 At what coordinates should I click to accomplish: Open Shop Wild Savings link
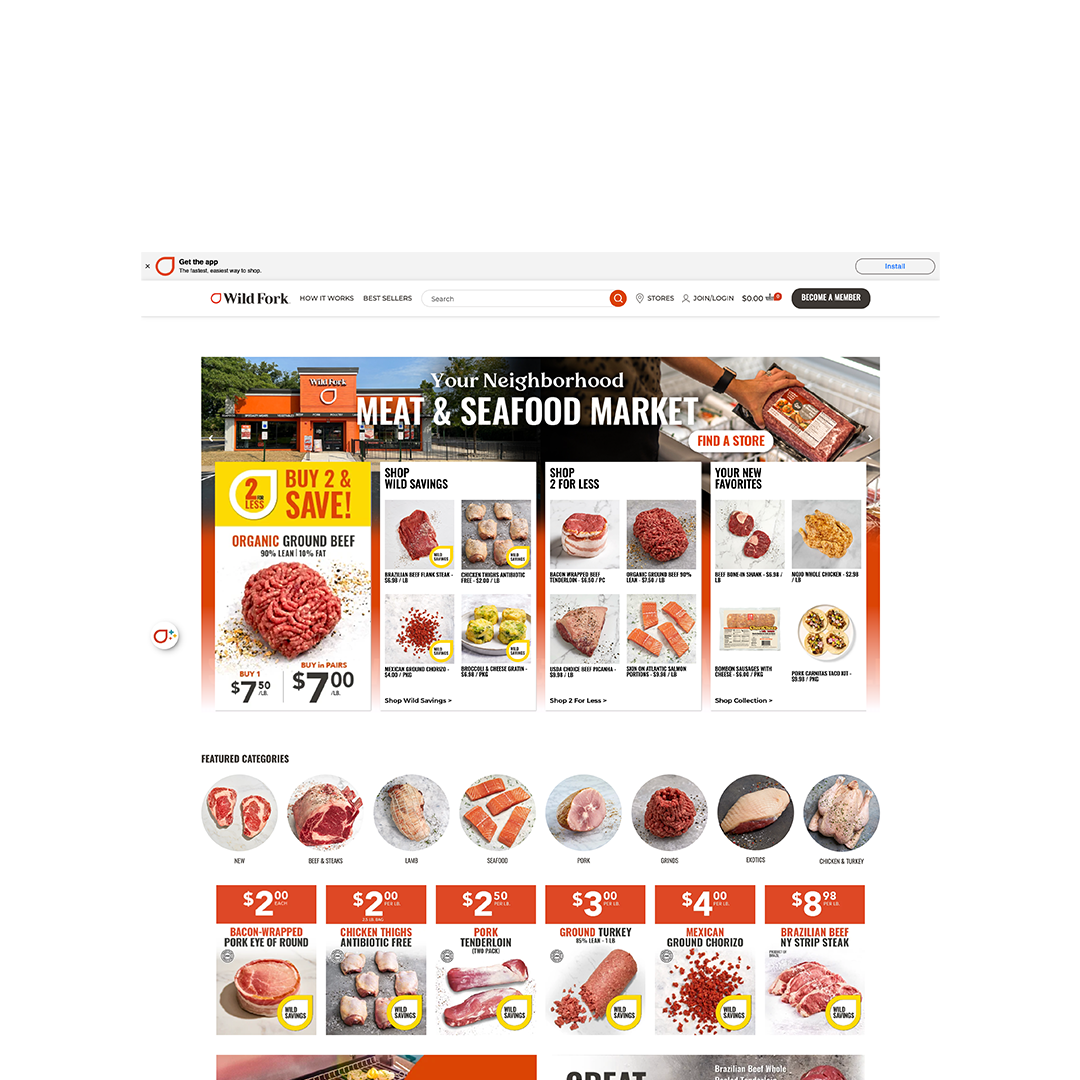click(418, 700)
